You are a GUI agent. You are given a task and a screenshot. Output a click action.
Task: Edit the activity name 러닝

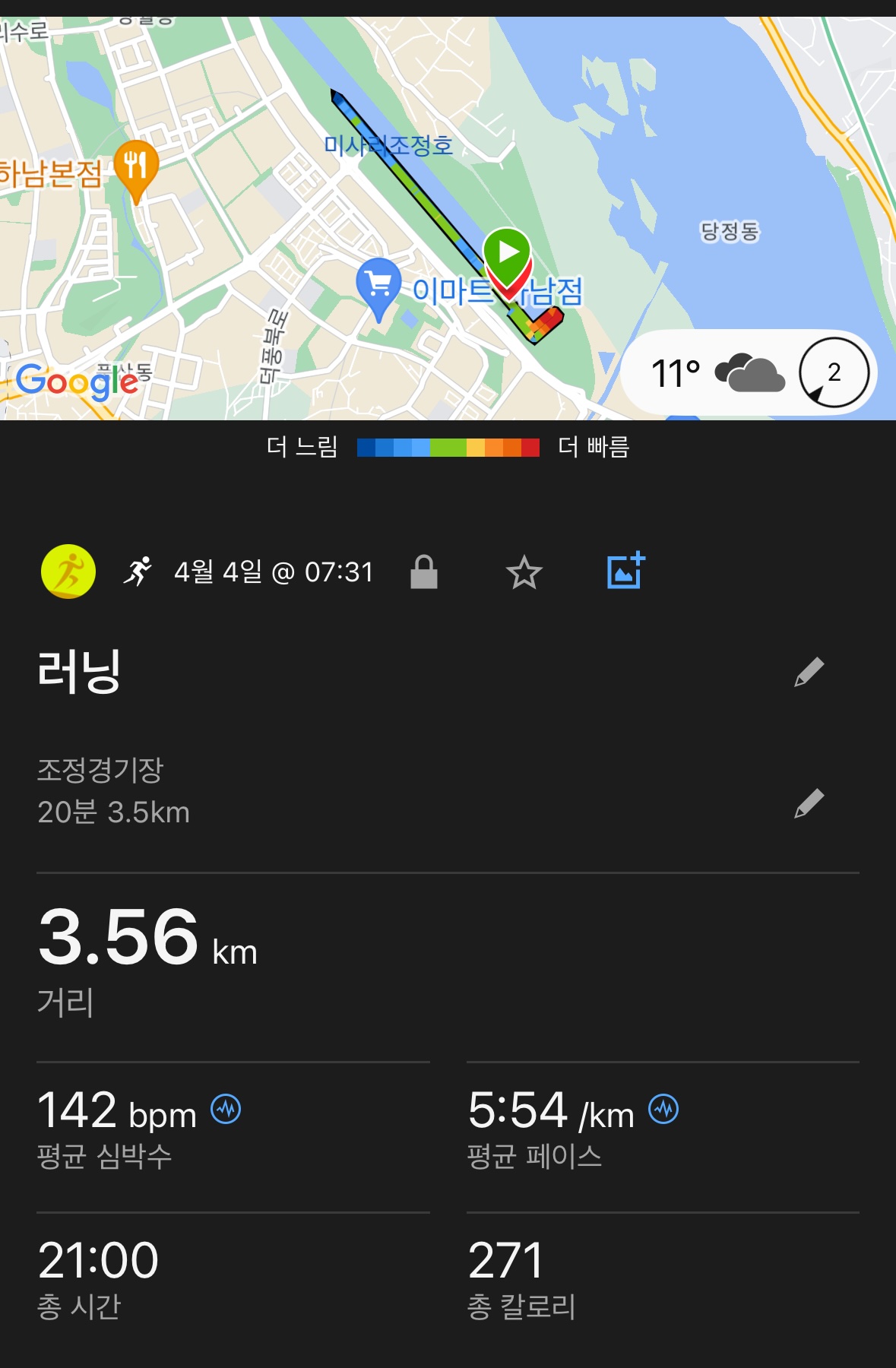click(809, 672)
